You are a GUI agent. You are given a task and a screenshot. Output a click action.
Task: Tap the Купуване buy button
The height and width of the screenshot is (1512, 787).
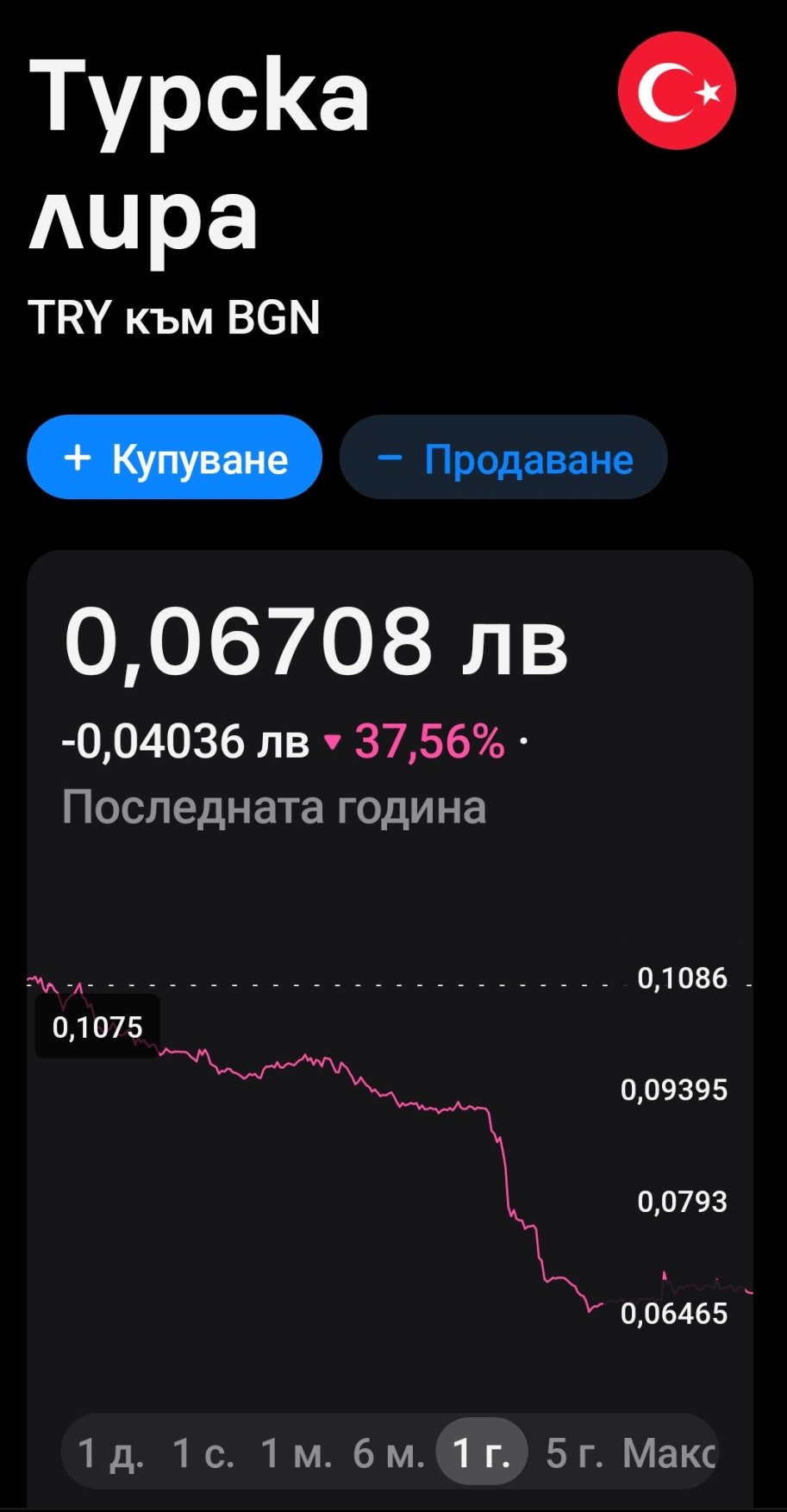click(175, 458)
